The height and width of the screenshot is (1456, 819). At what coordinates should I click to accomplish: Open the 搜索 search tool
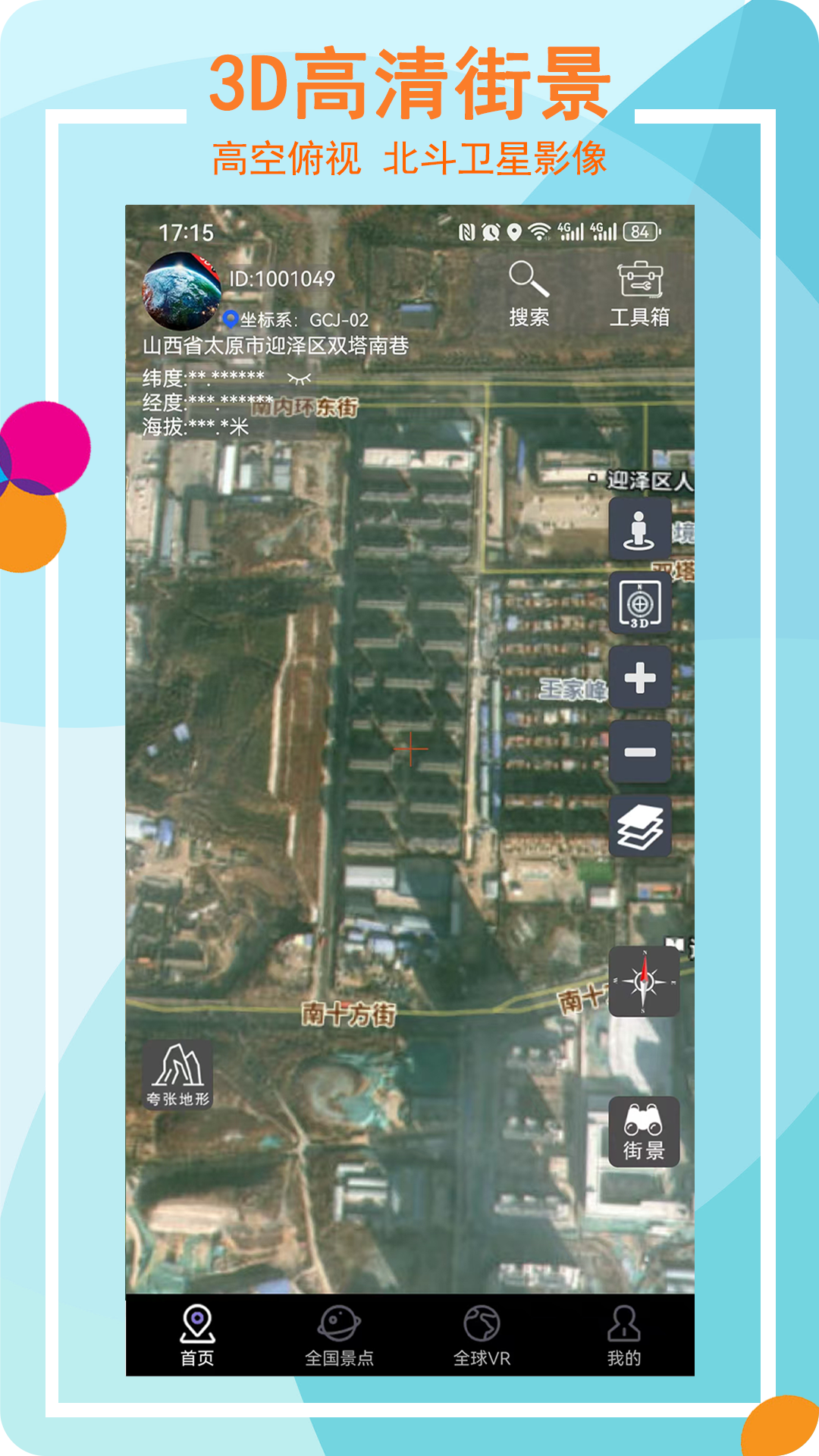(528, 292)
